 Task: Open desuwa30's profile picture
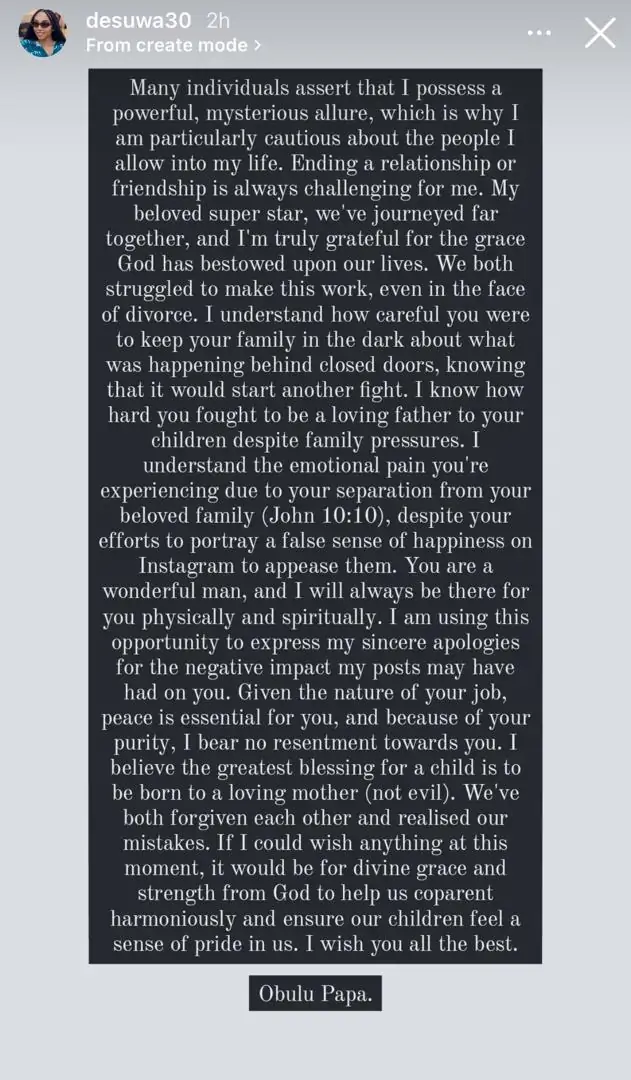(x=43, y=33)
